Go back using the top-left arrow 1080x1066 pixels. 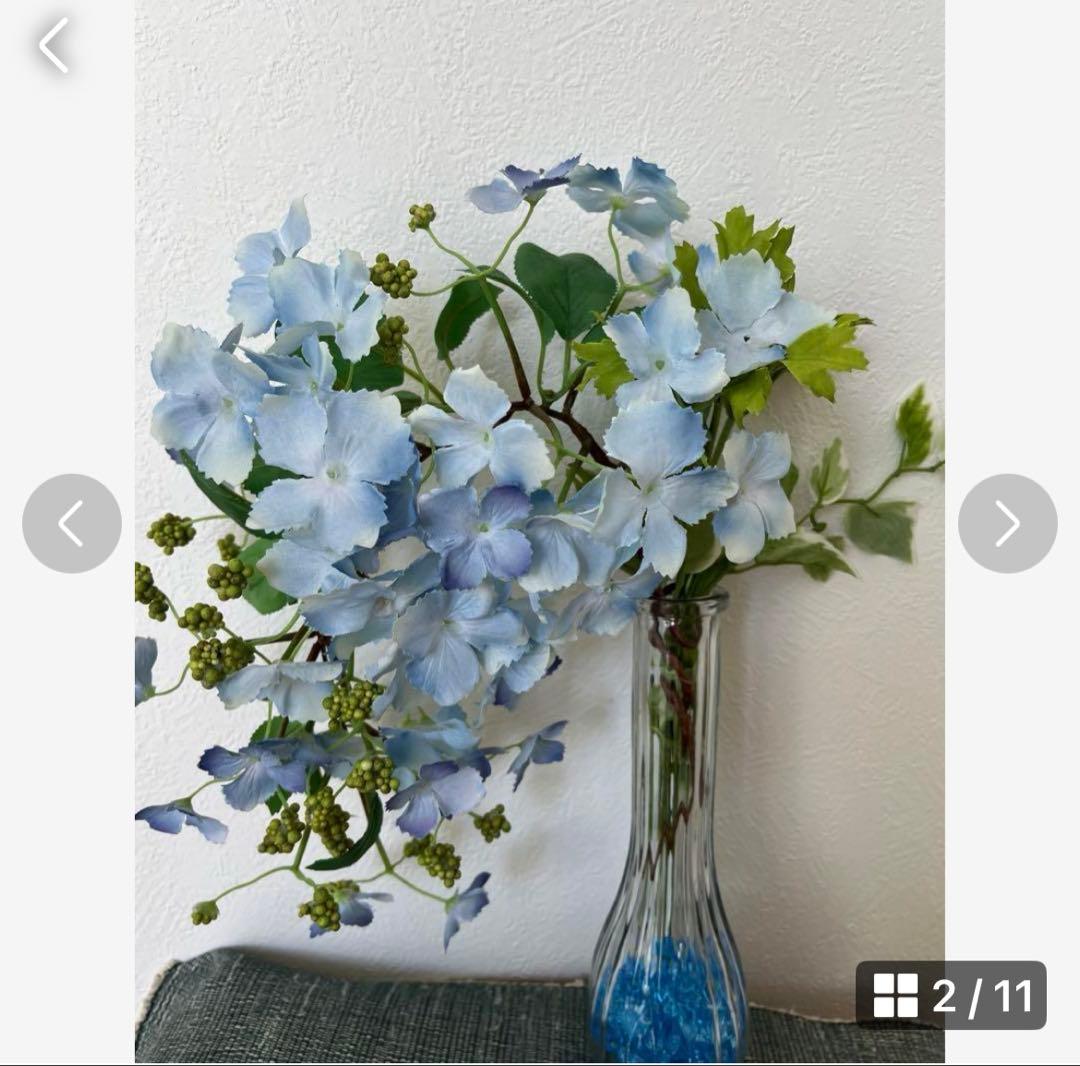pyautogui.click(x=54, y=45)
